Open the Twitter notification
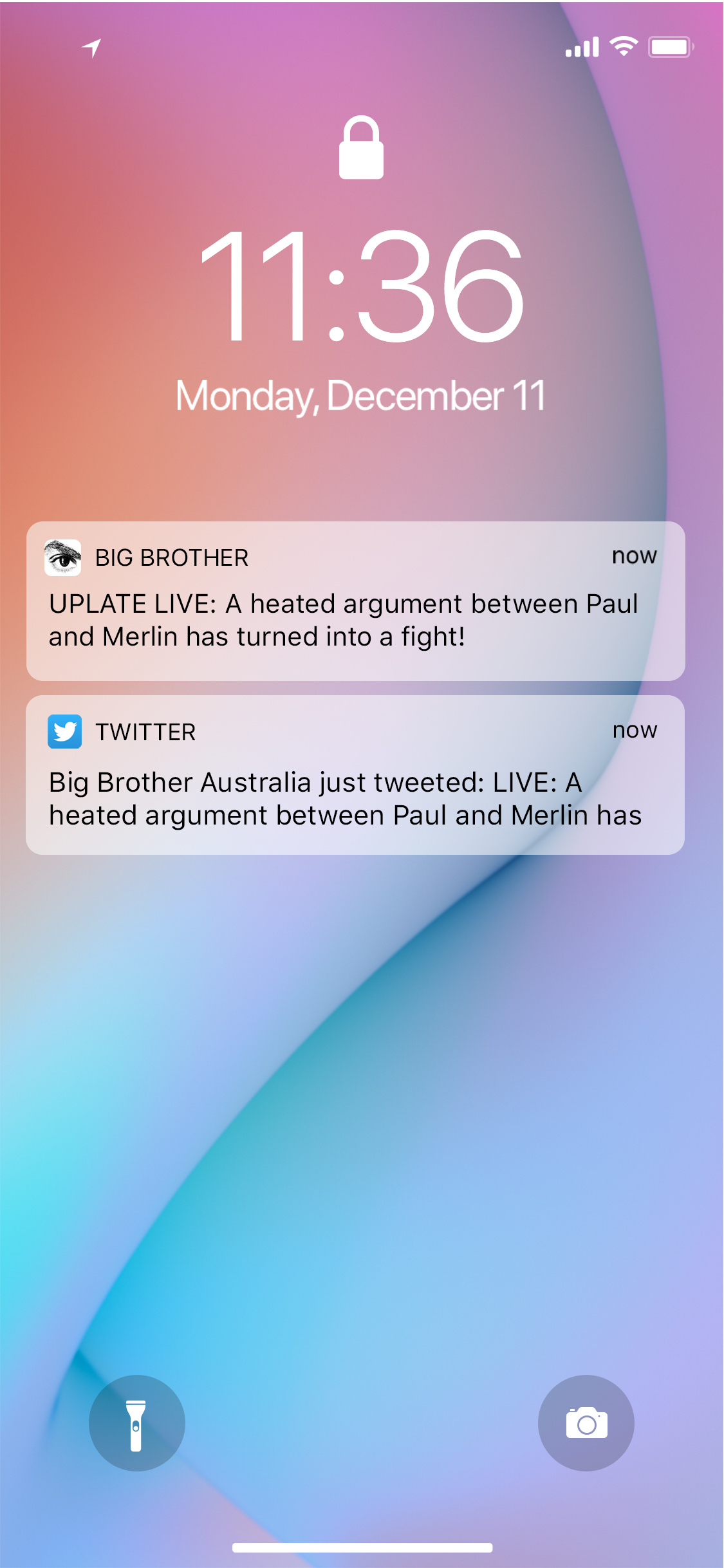 (355, 775)
